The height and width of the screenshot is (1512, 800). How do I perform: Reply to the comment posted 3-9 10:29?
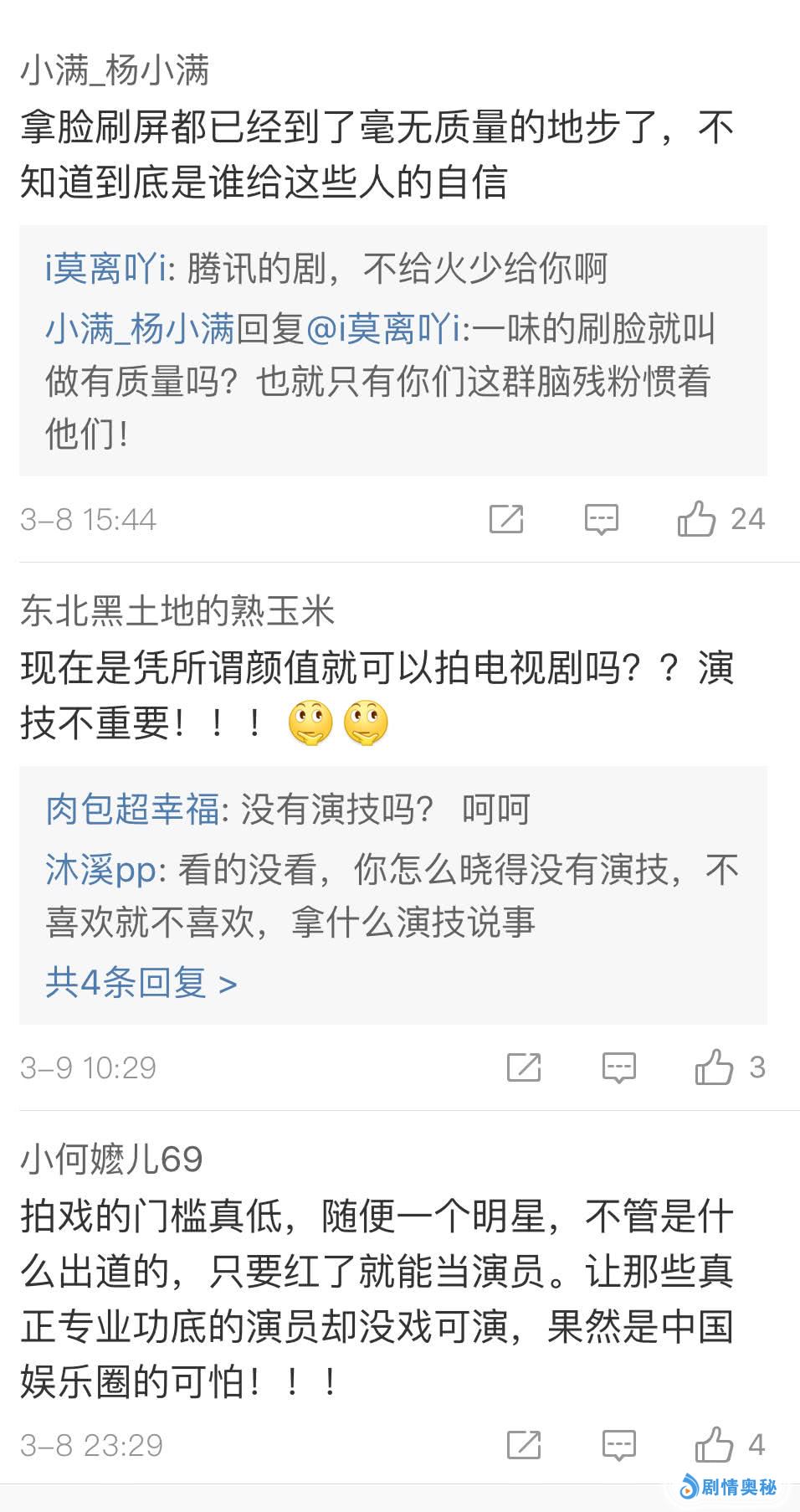tap(619, 1067)
